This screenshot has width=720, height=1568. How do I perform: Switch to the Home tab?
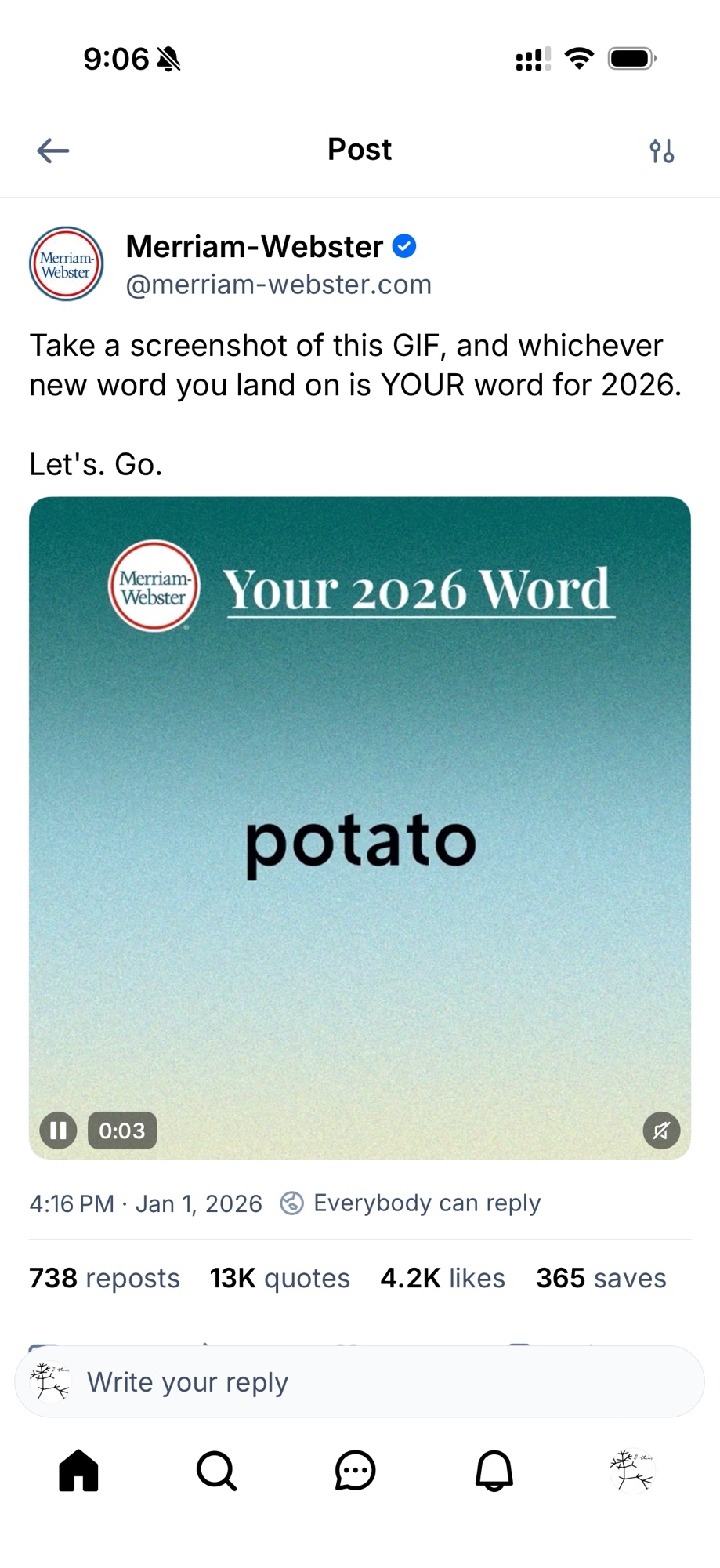coord(79,1470)
